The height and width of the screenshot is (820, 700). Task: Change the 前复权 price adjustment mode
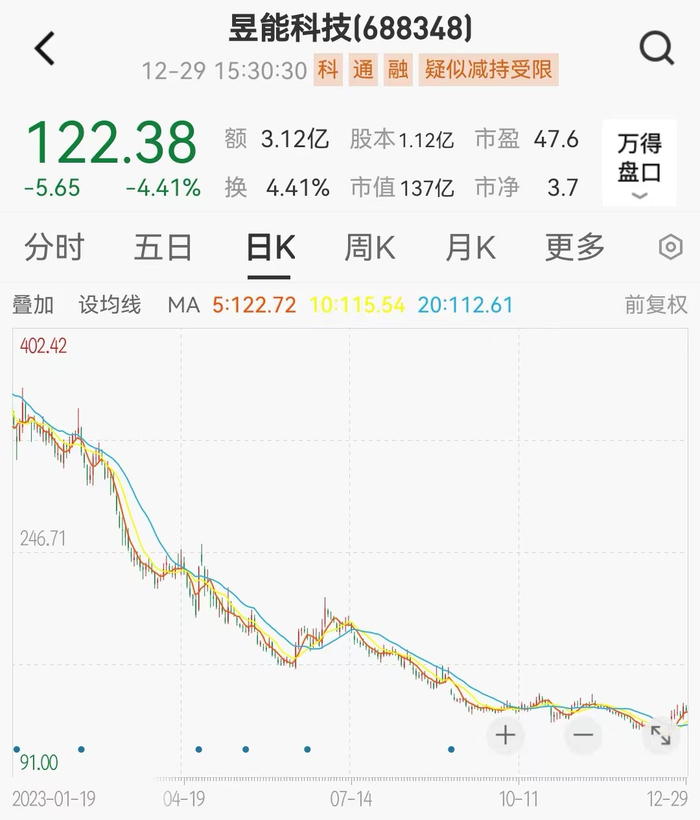coord(656,305)
